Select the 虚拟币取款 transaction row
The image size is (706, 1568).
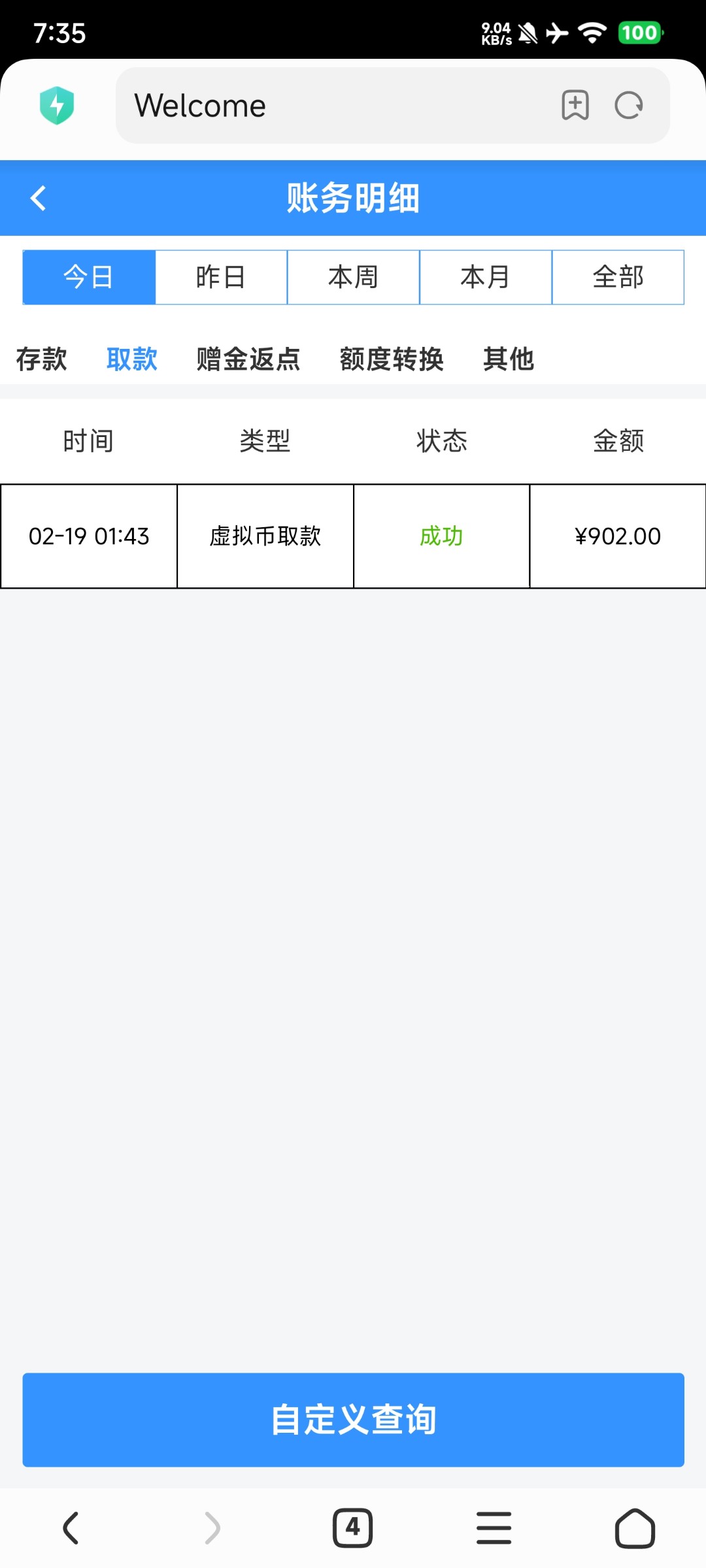coord(264,535)
